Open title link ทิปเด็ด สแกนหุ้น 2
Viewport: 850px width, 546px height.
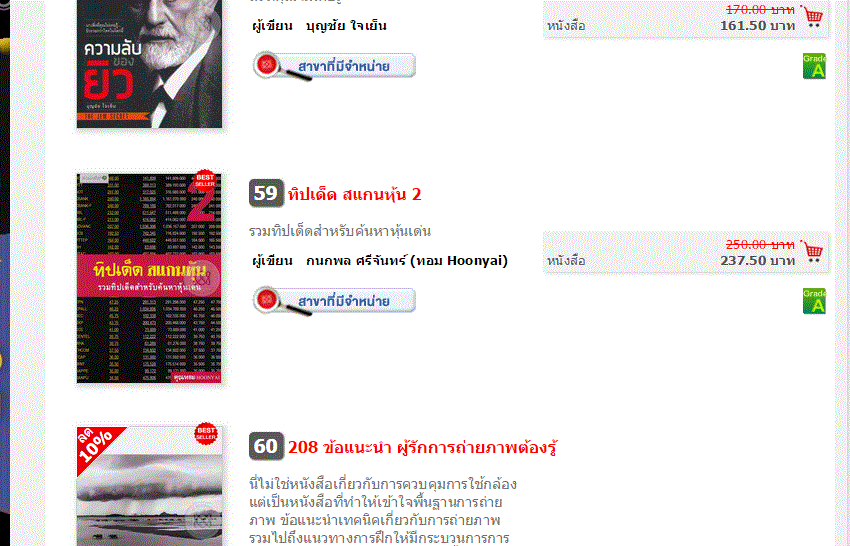(354, 193)
